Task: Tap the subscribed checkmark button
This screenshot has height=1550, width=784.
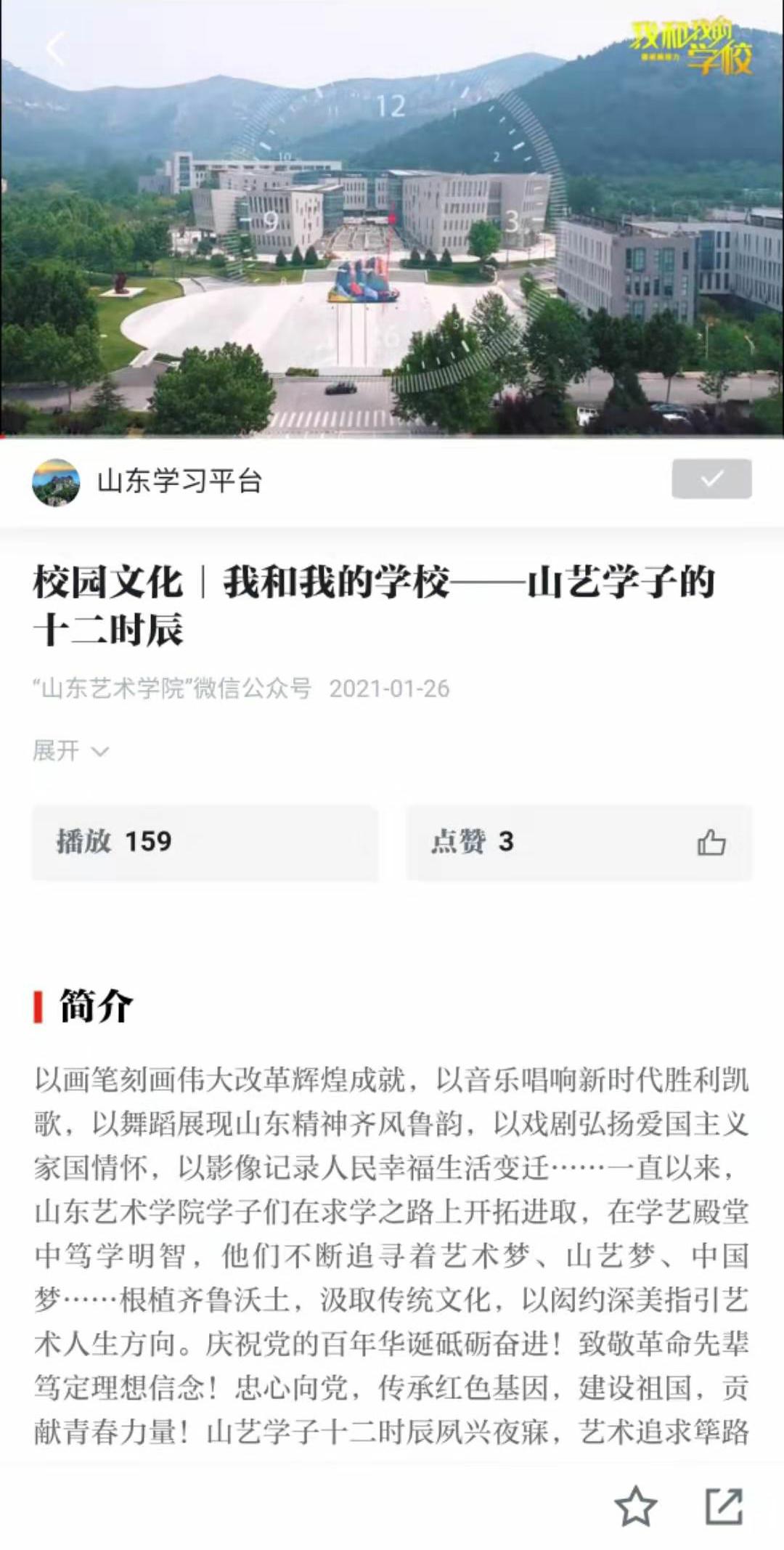Action: point(711,479)
